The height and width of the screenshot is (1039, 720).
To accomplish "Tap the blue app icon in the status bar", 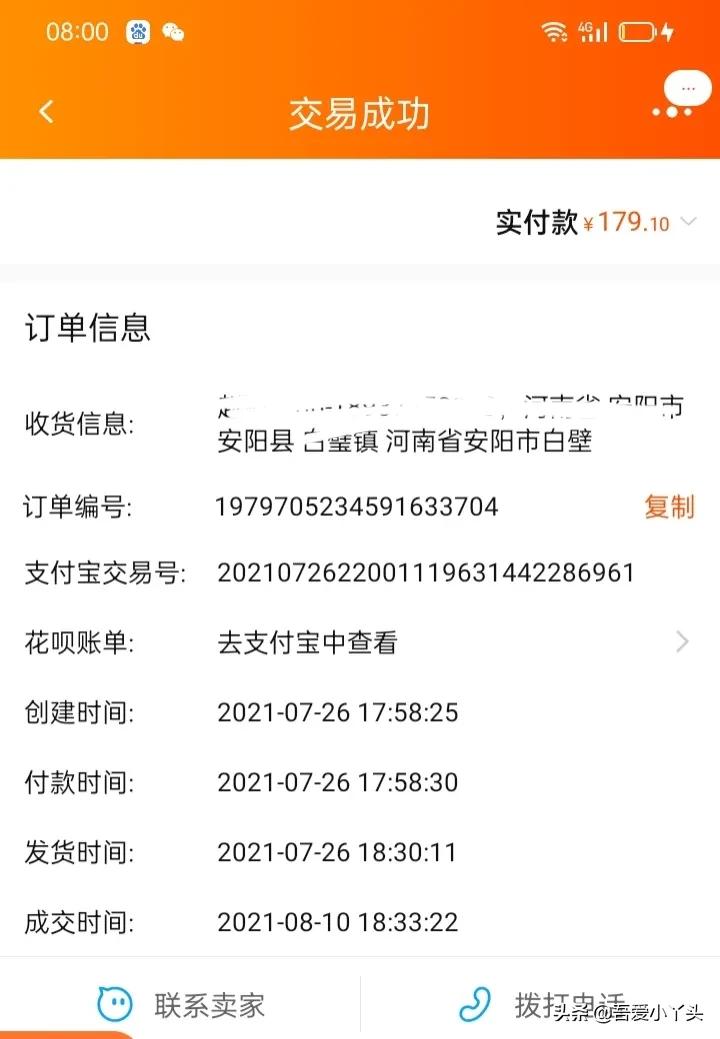I will 138,32.
